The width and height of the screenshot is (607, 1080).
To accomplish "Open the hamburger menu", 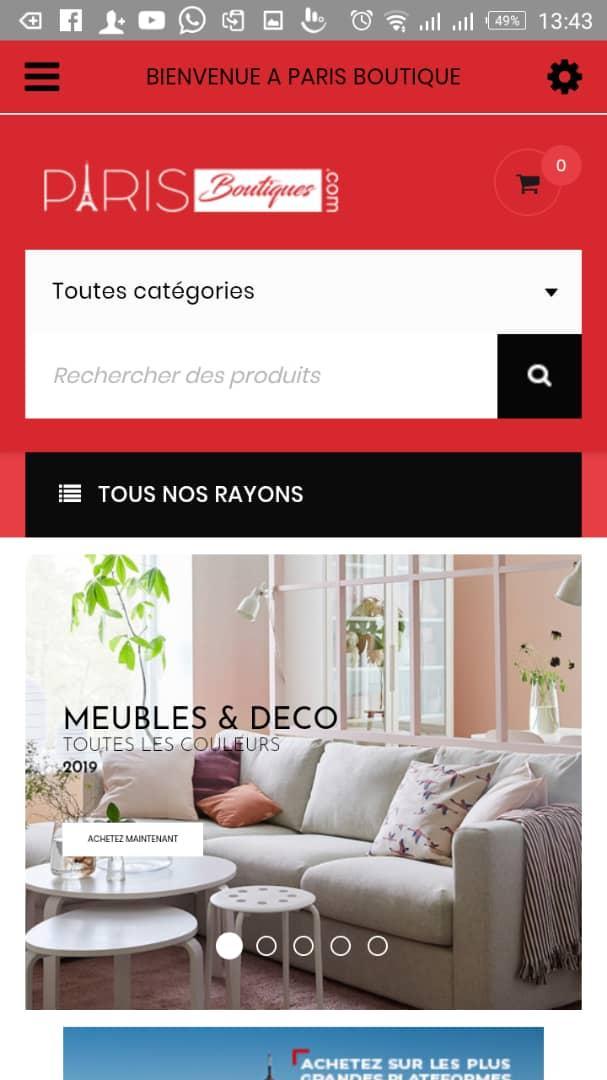I will coord(42,77).
